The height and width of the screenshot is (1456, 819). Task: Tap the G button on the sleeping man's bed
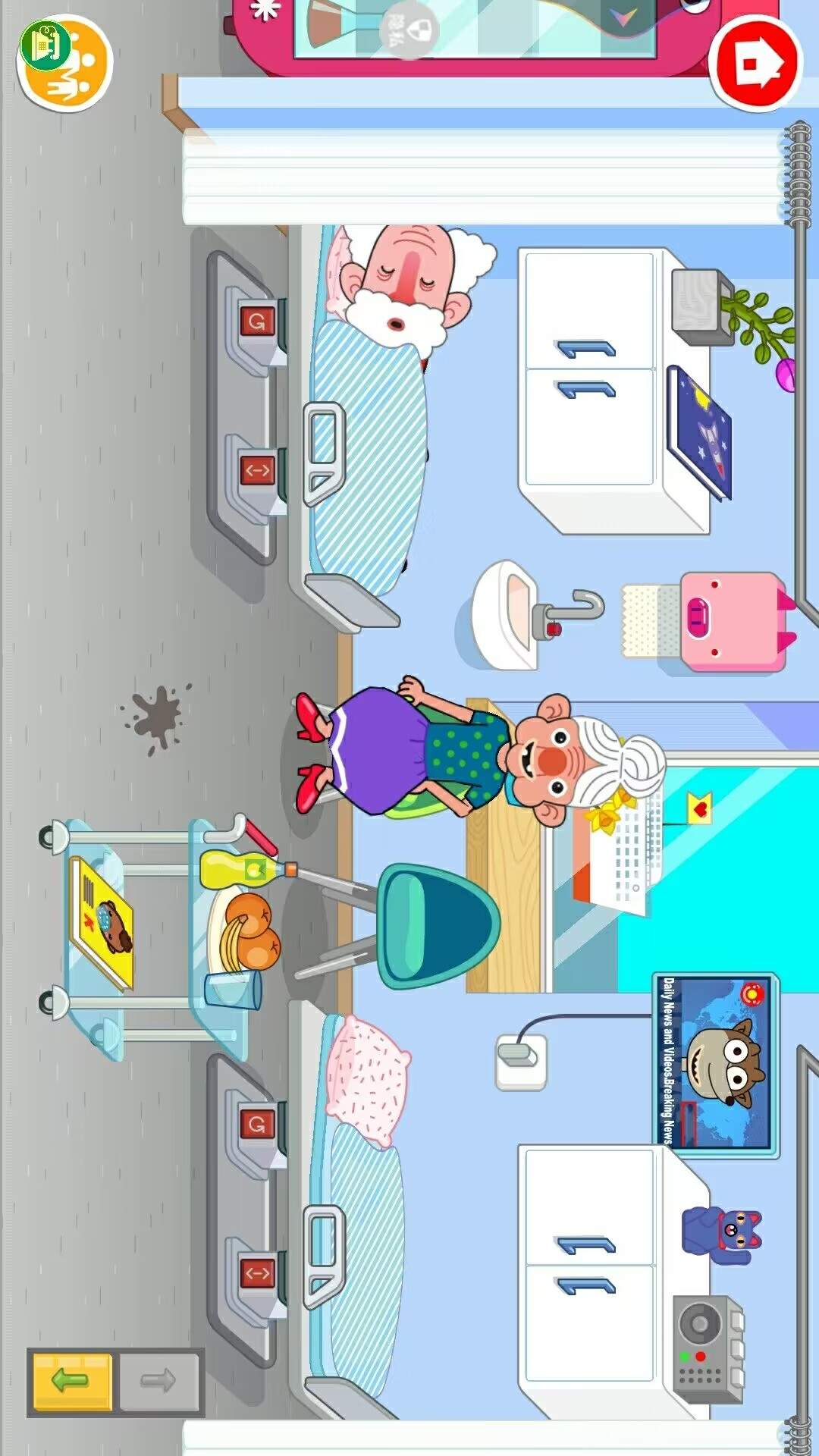256,322
